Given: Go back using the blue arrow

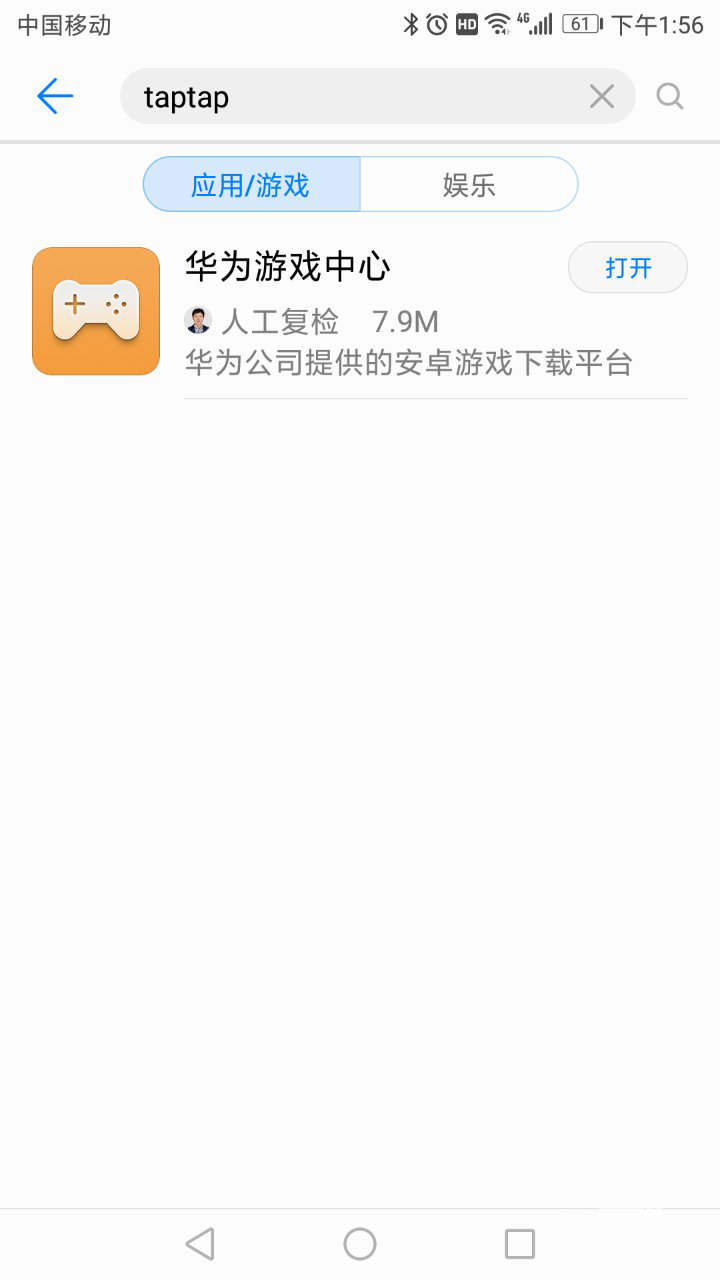Looking at the screenshot, I should 55,96.
